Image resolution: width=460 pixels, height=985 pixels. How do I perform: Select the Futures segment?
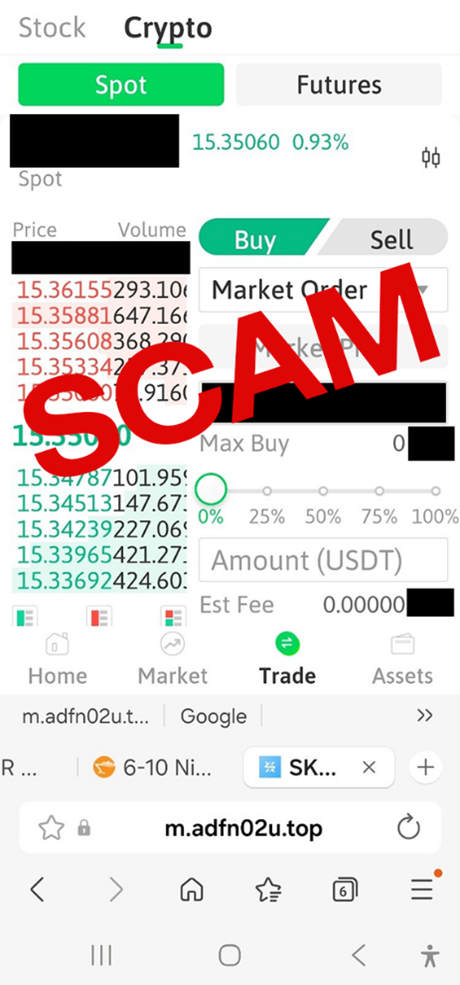(339, 85)
